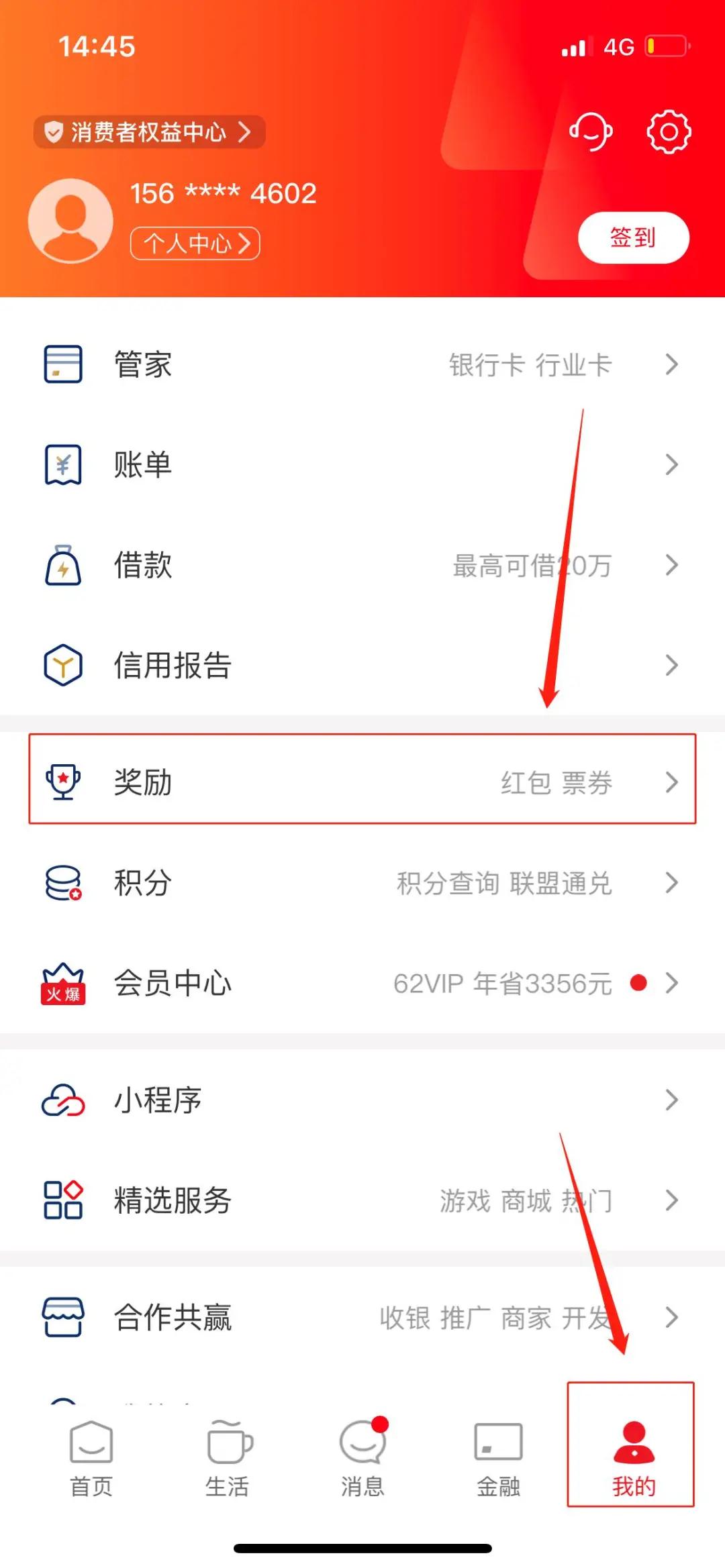Screen dimensions: 725x1568
Task: Open the profile avatar
Action: click(x=70, y=221)
